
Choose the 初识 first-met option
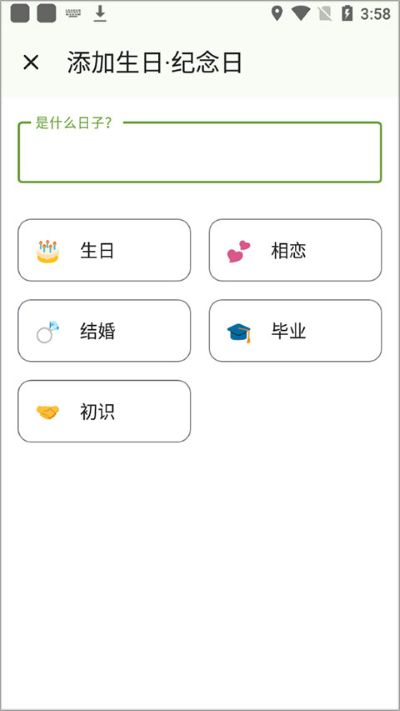coord(104,411)
